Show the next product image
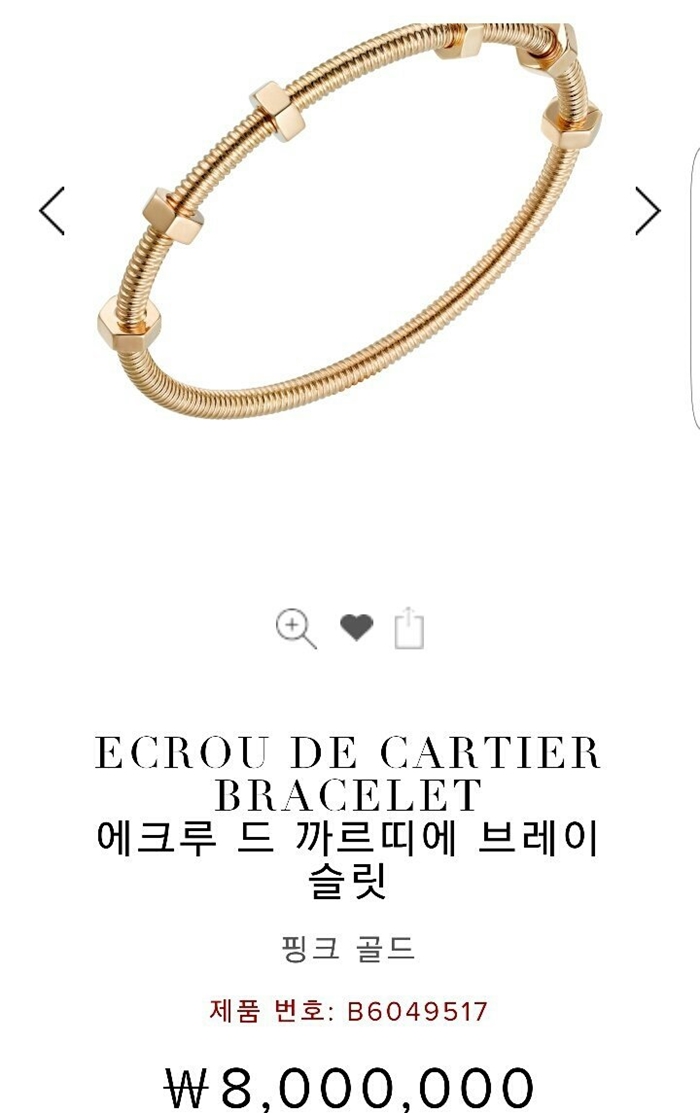The height and width of the screenshot is (1113, 700). tap(648, 211)
